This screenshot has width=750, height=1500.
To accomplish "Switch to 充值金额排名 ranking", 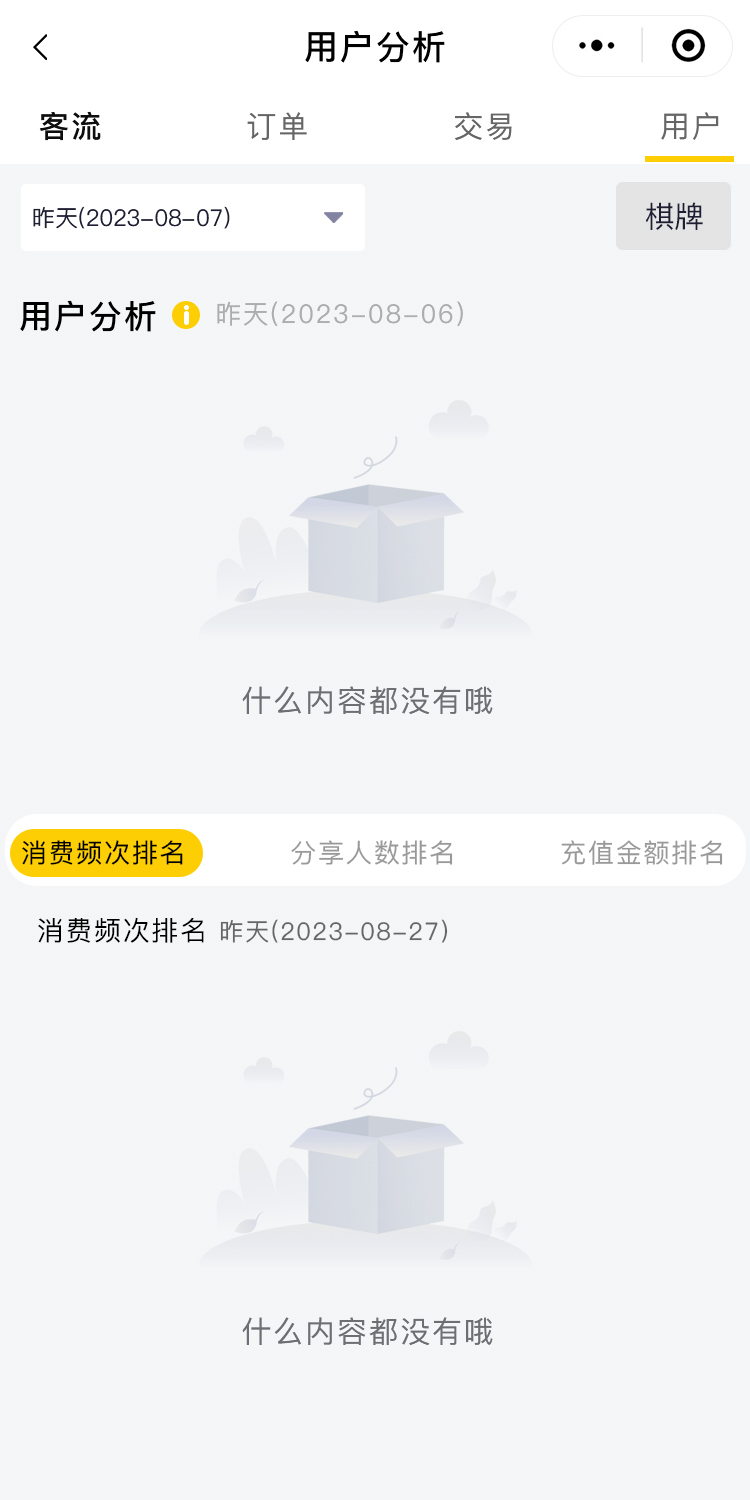I will [642, 853].
